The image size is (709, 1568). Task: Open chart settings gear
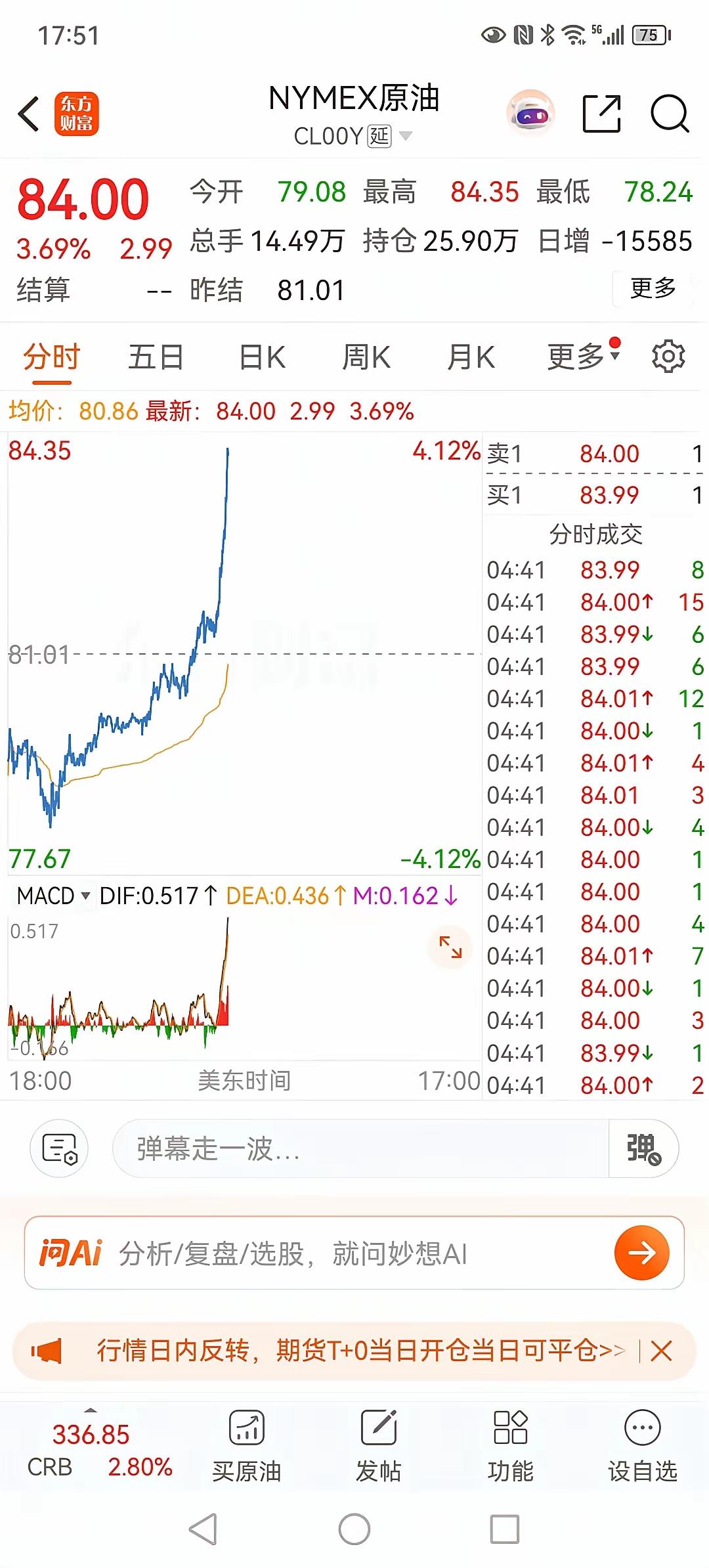point(668,357)
